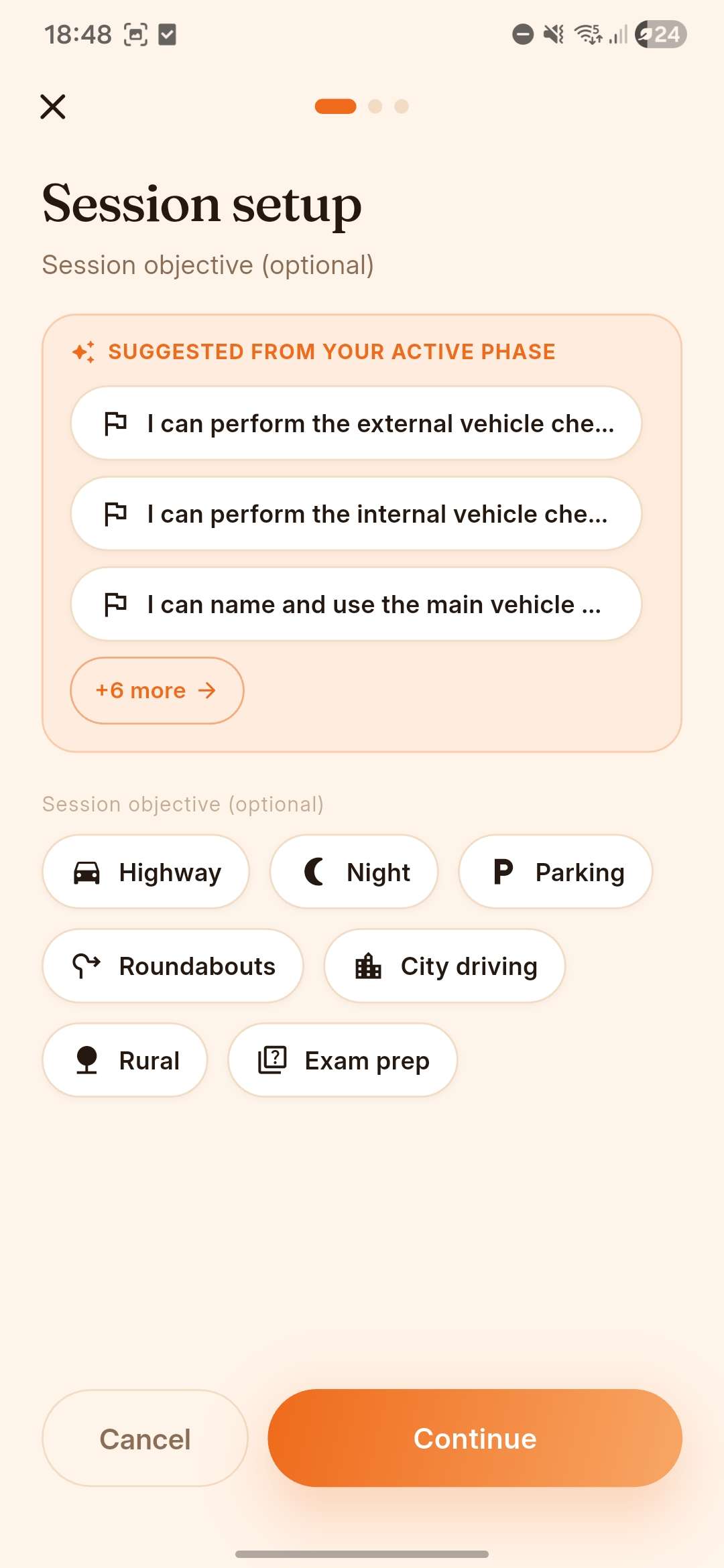Choose the Rural chip
724x1568 pixels.
[x=125, y=1060]
